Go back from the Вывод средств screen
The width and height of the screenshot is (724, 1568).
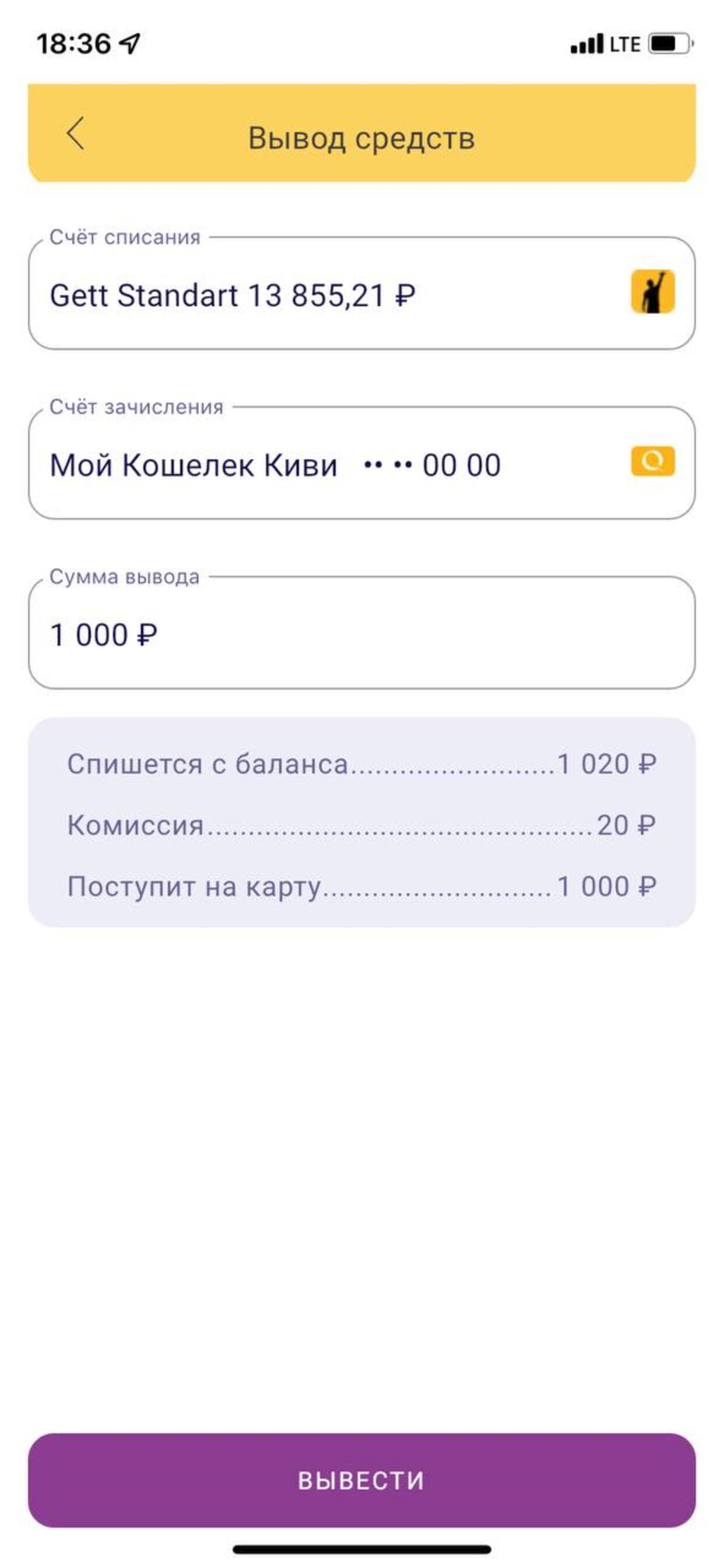pyautogui.click(x=75, y=134)
